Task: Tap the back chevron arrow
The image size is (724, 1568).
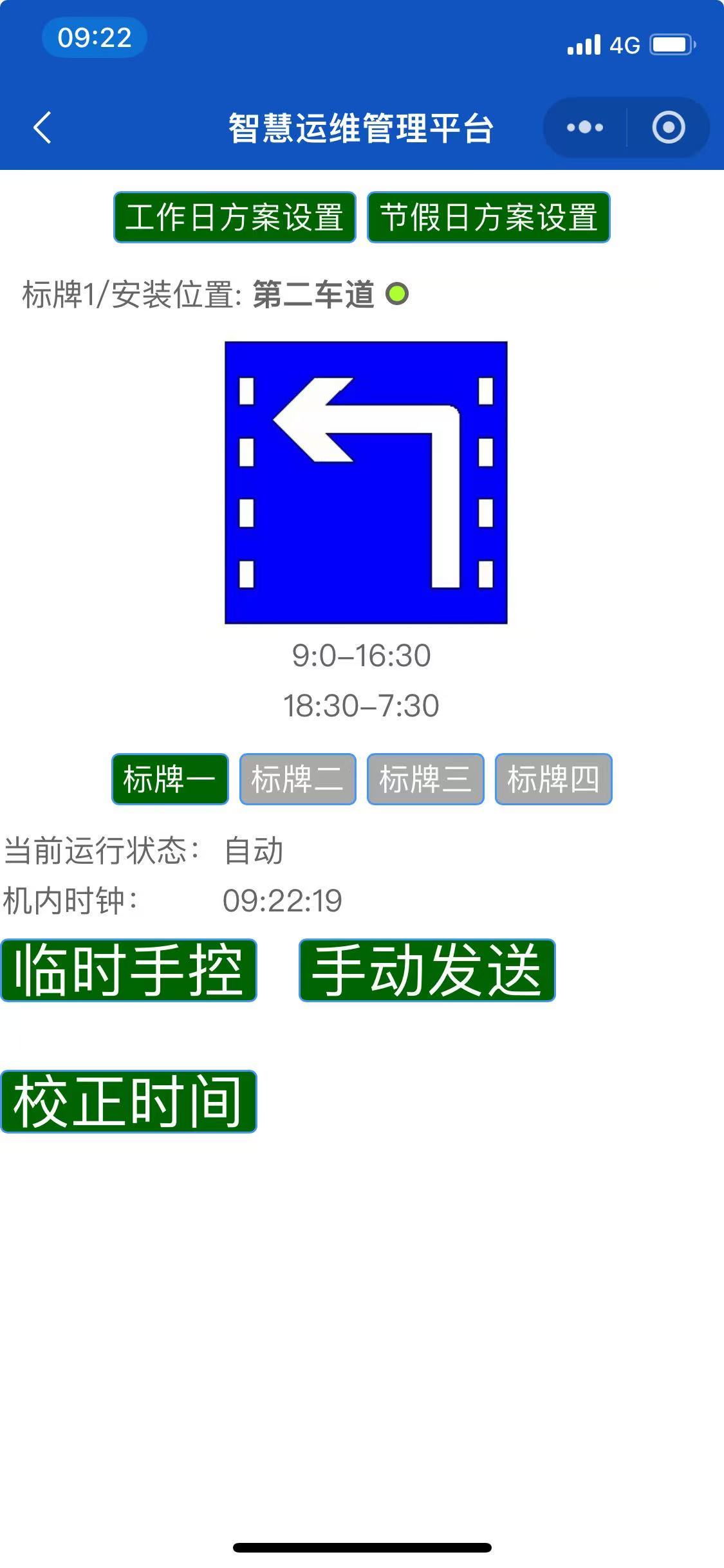Action: coord(41,127)
